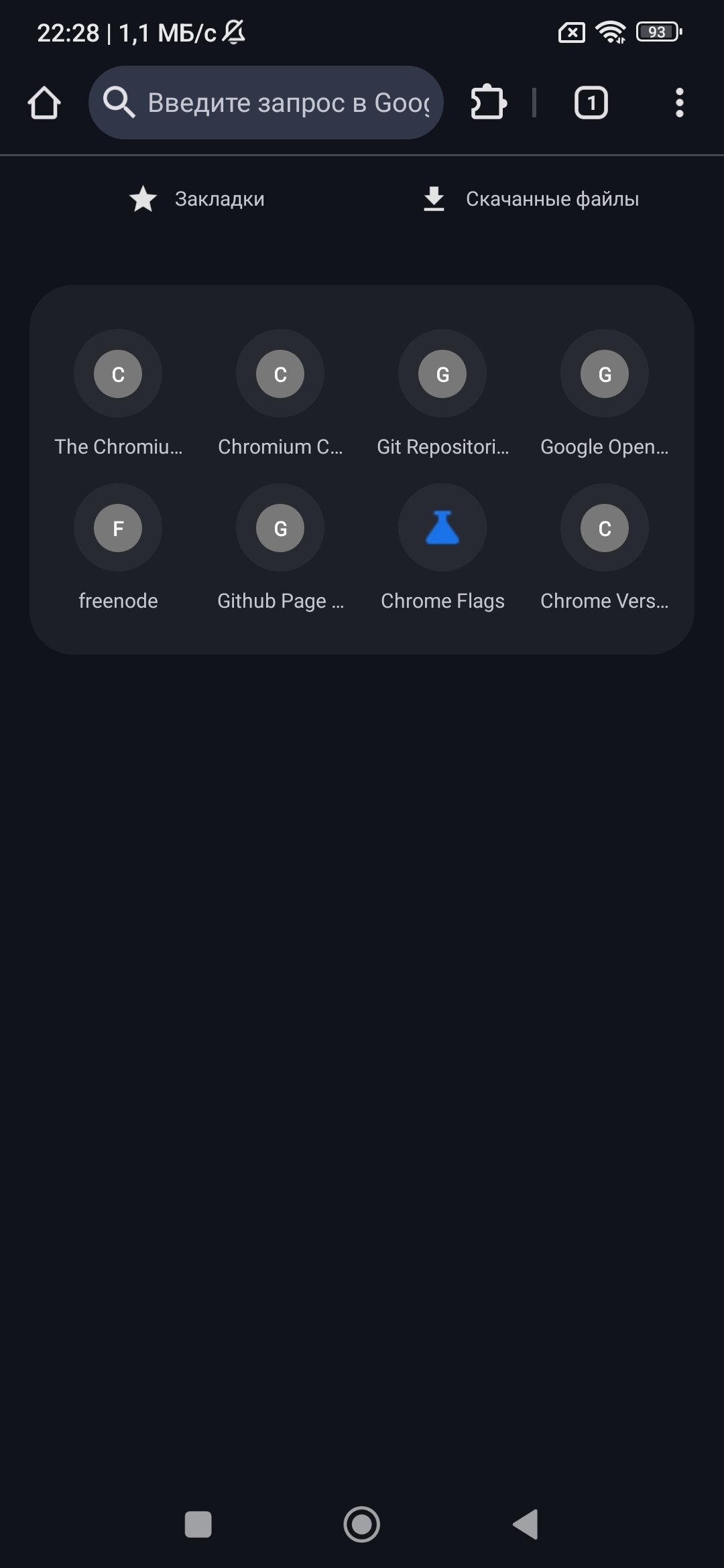
Task: Show recent apps with square button
Action: [x=198, y=1524]
